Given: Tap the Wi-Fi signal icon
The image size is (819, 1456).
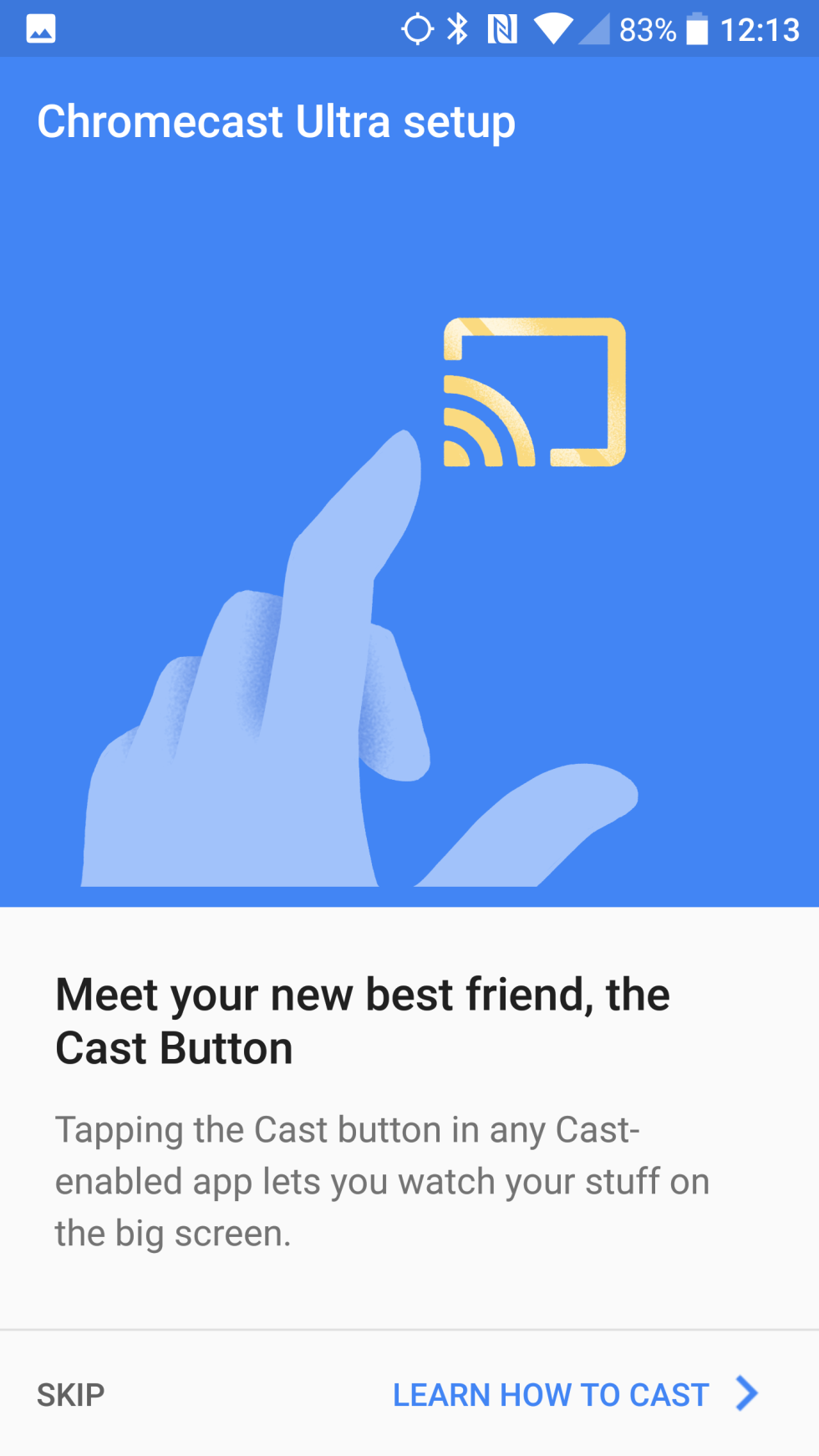Looking at the screenshot, I should [553, 28].
